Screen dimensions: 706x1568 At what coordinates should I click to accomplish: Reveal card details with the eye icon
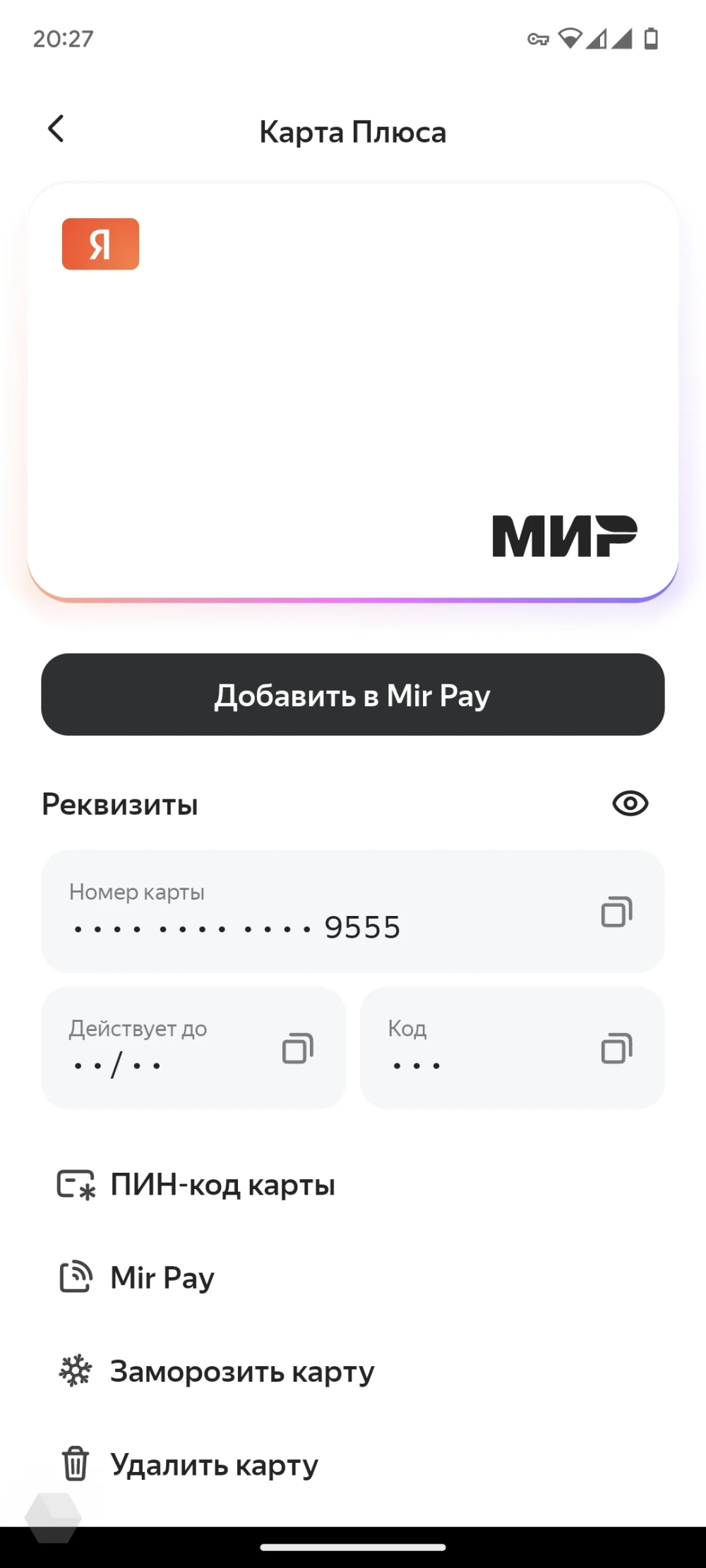630,804
